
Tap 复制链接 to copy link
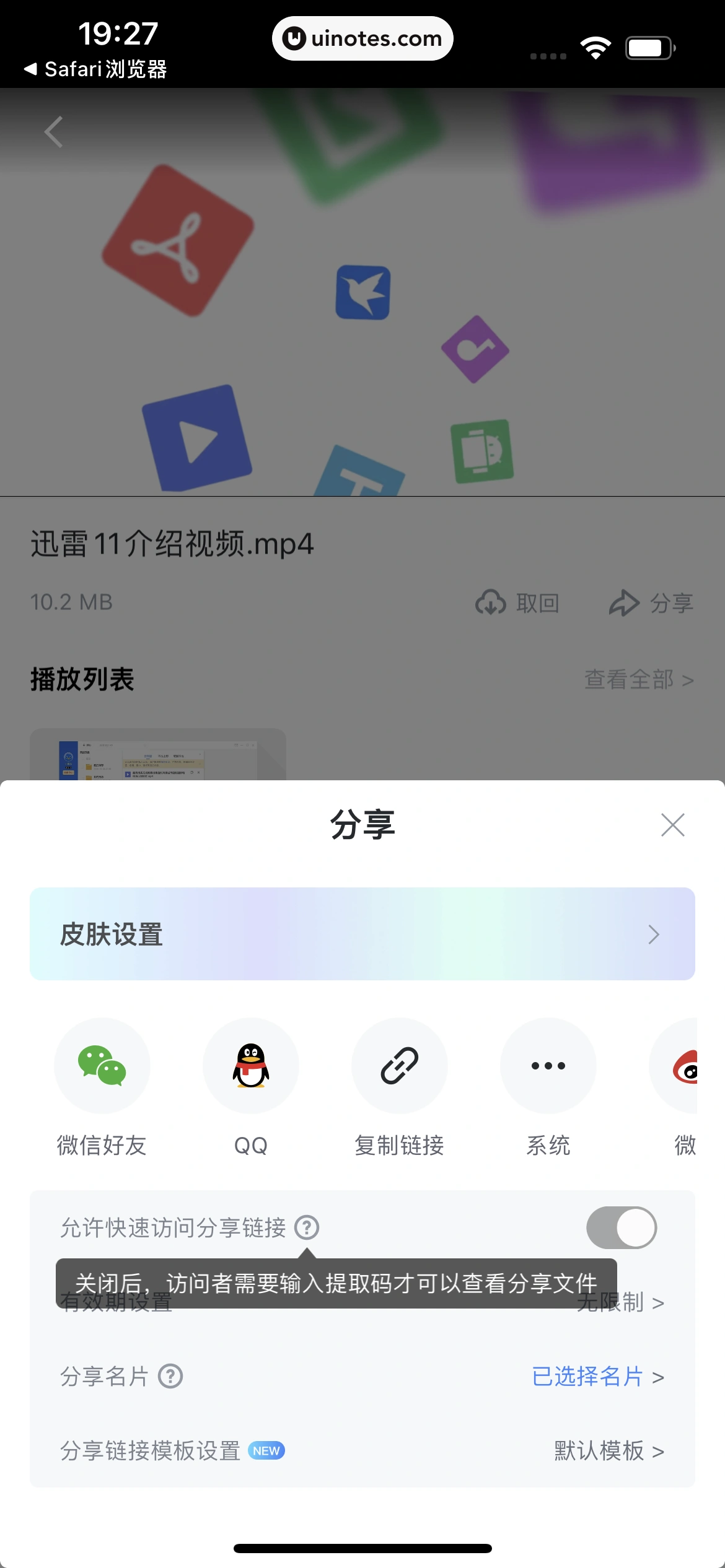click(400, 1066)
